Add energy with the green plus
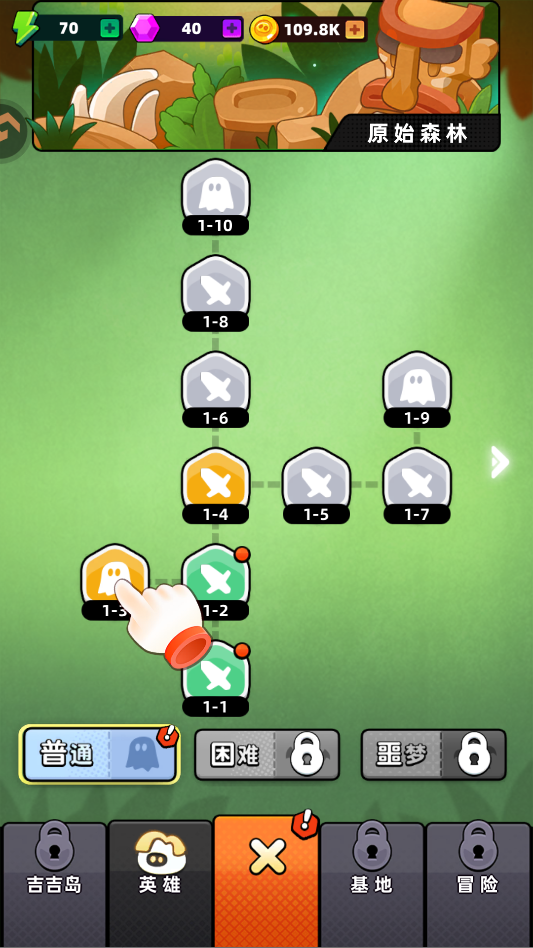Viewport: 533px width, 948px height. click(110, 28)
